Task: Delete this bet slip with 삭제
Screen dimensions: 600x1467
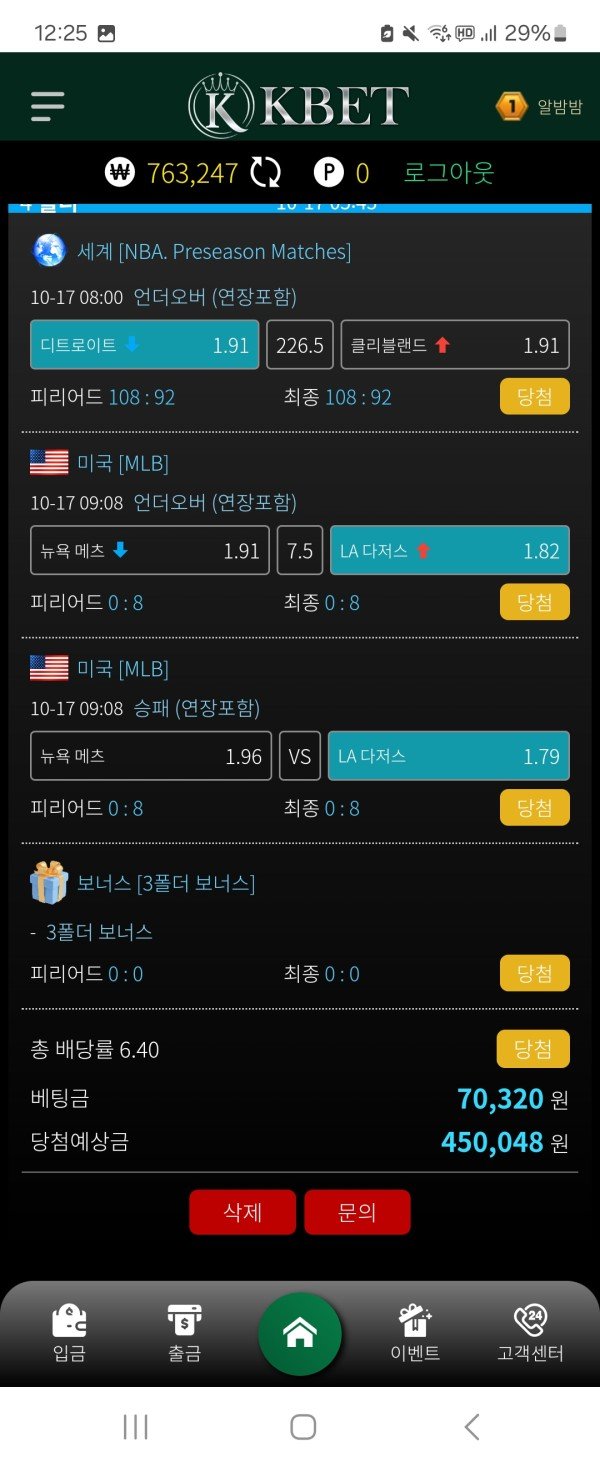Action: click(x=242, y=1212)
